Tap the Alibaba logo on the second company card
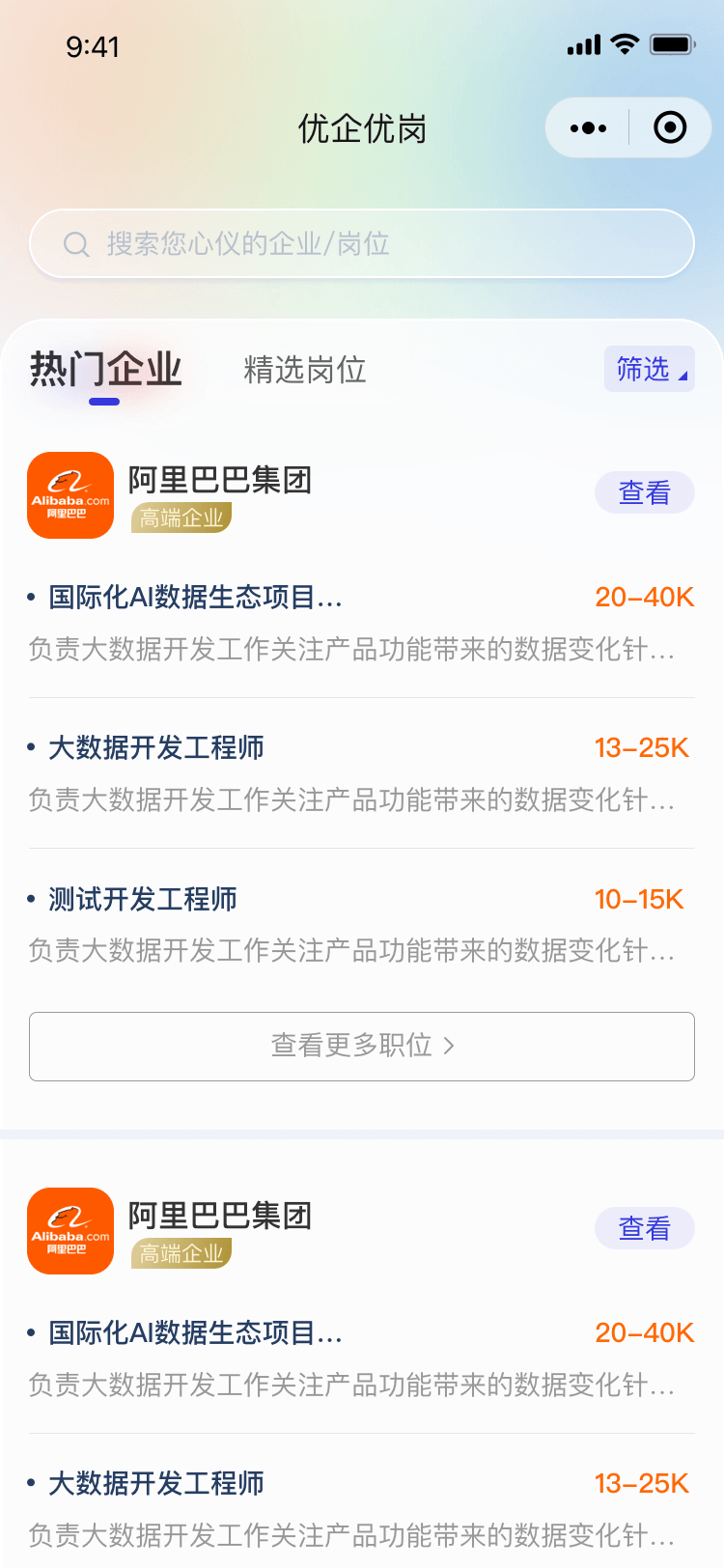724x1568 pixels. tap(70, 1231)
